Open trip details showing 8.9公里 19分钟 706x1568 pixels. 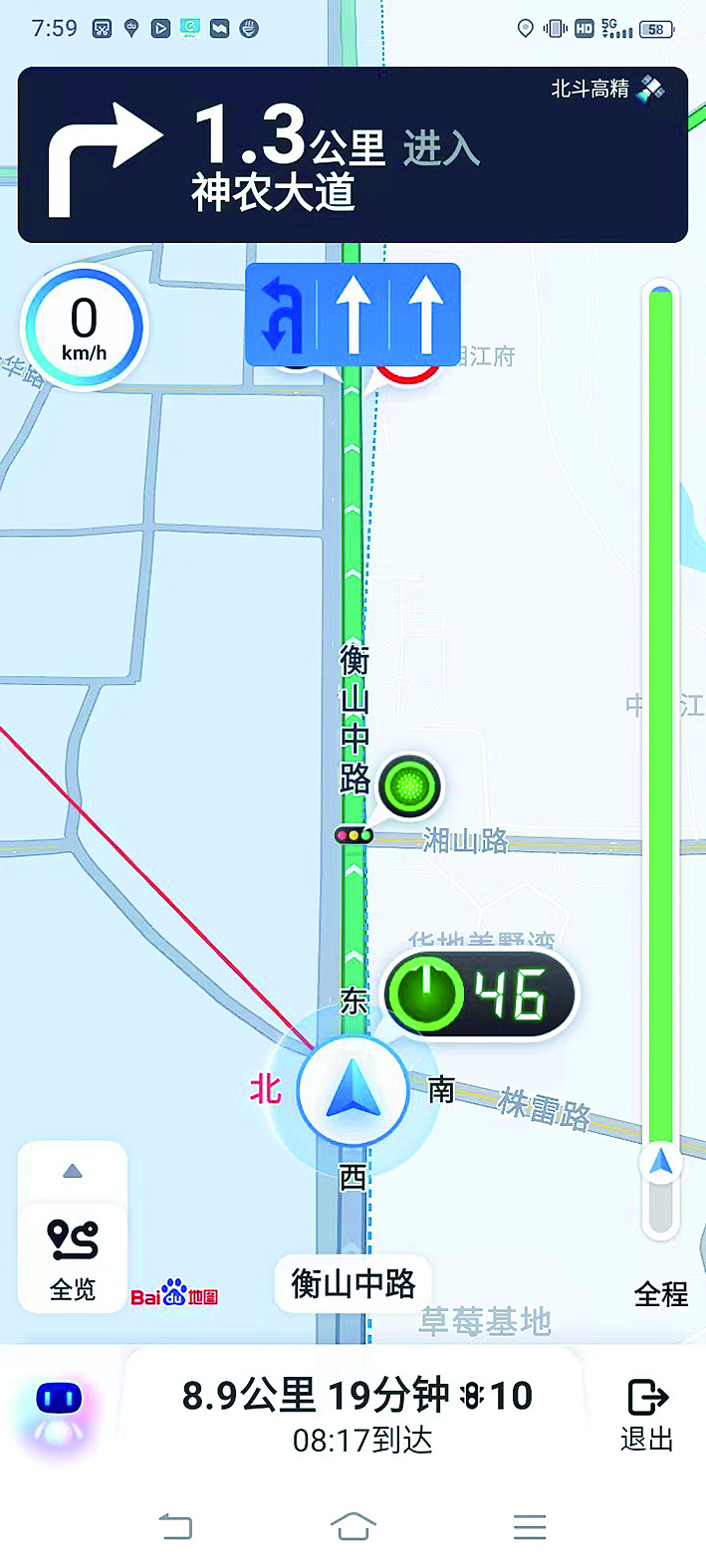click(x=358, y=1414)
